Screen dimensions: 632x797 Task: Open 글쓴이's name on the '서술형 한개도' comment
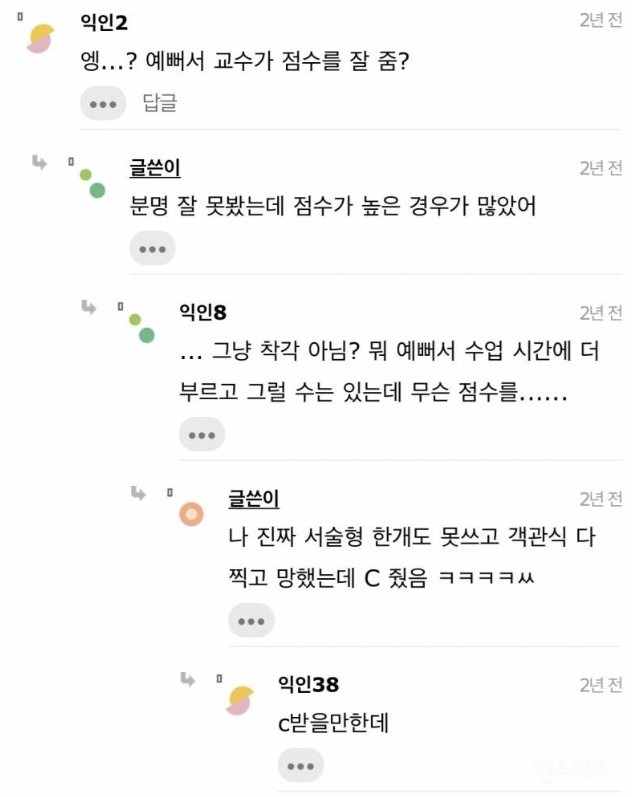(x=253, y=498)
